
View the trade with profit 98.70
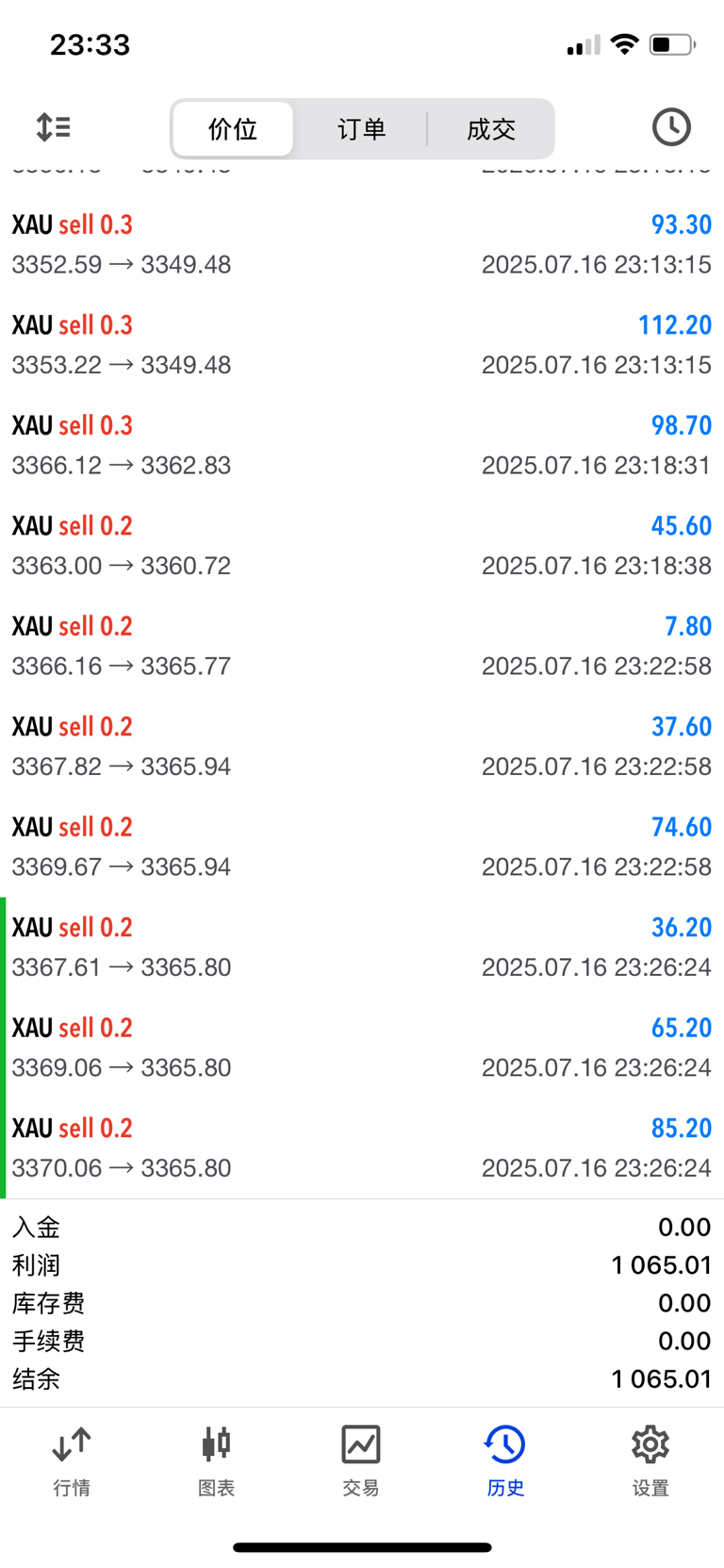(x=362, y=445)
